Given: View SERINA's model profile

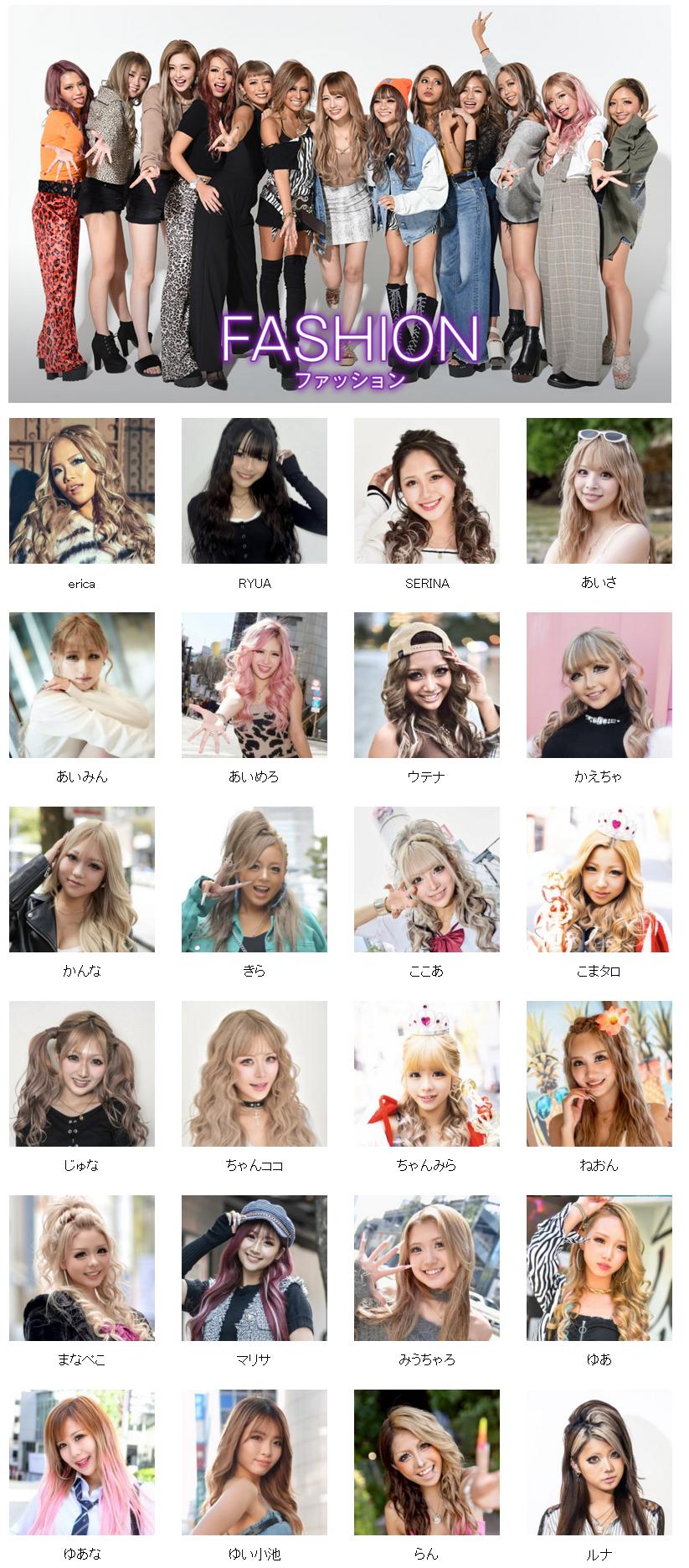Looking at the screenshot, I should pyautogui.click(x=427, y=491).
